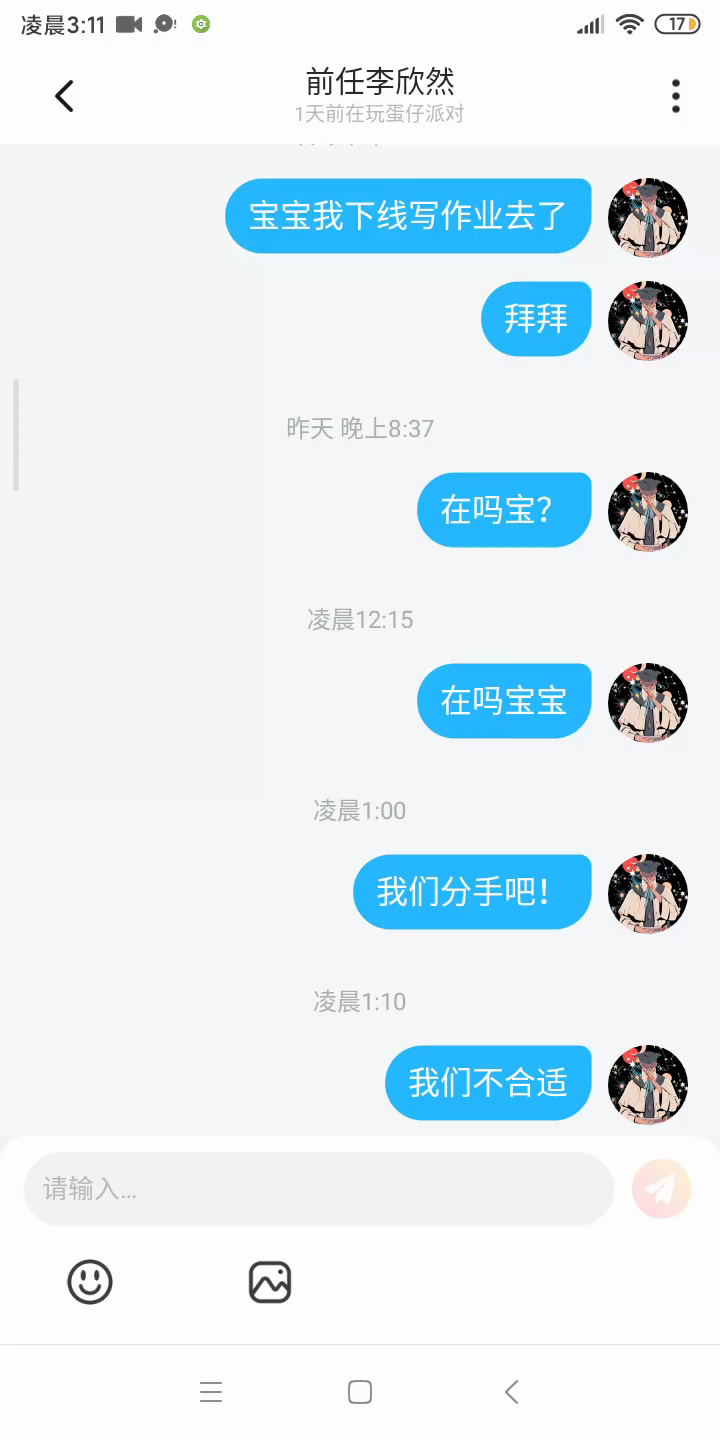Open recent apps from navigation bar
The width and height of the screenshot is (720, 1440).
click(x=211, y=1392)
